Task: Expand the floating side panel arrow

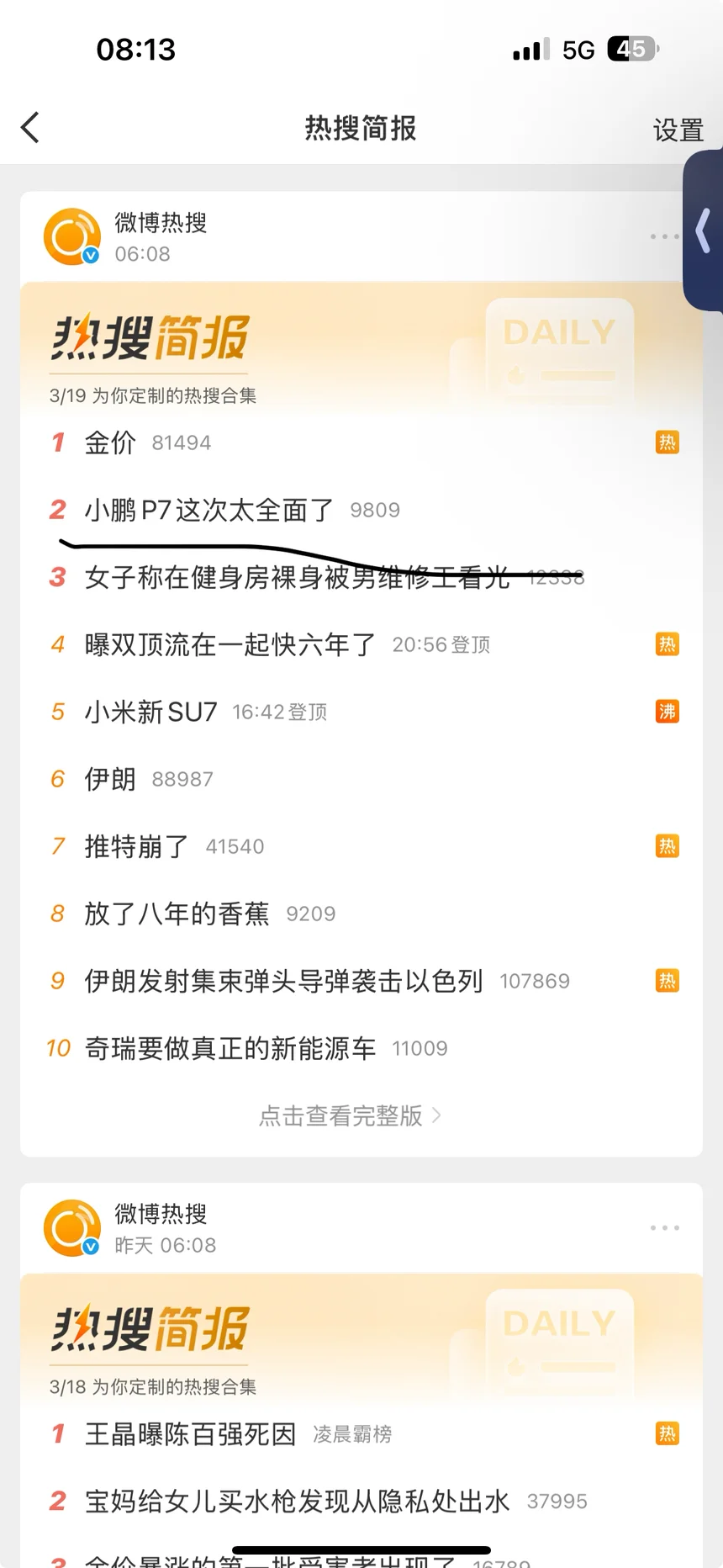Action: (x=704, y=230)
